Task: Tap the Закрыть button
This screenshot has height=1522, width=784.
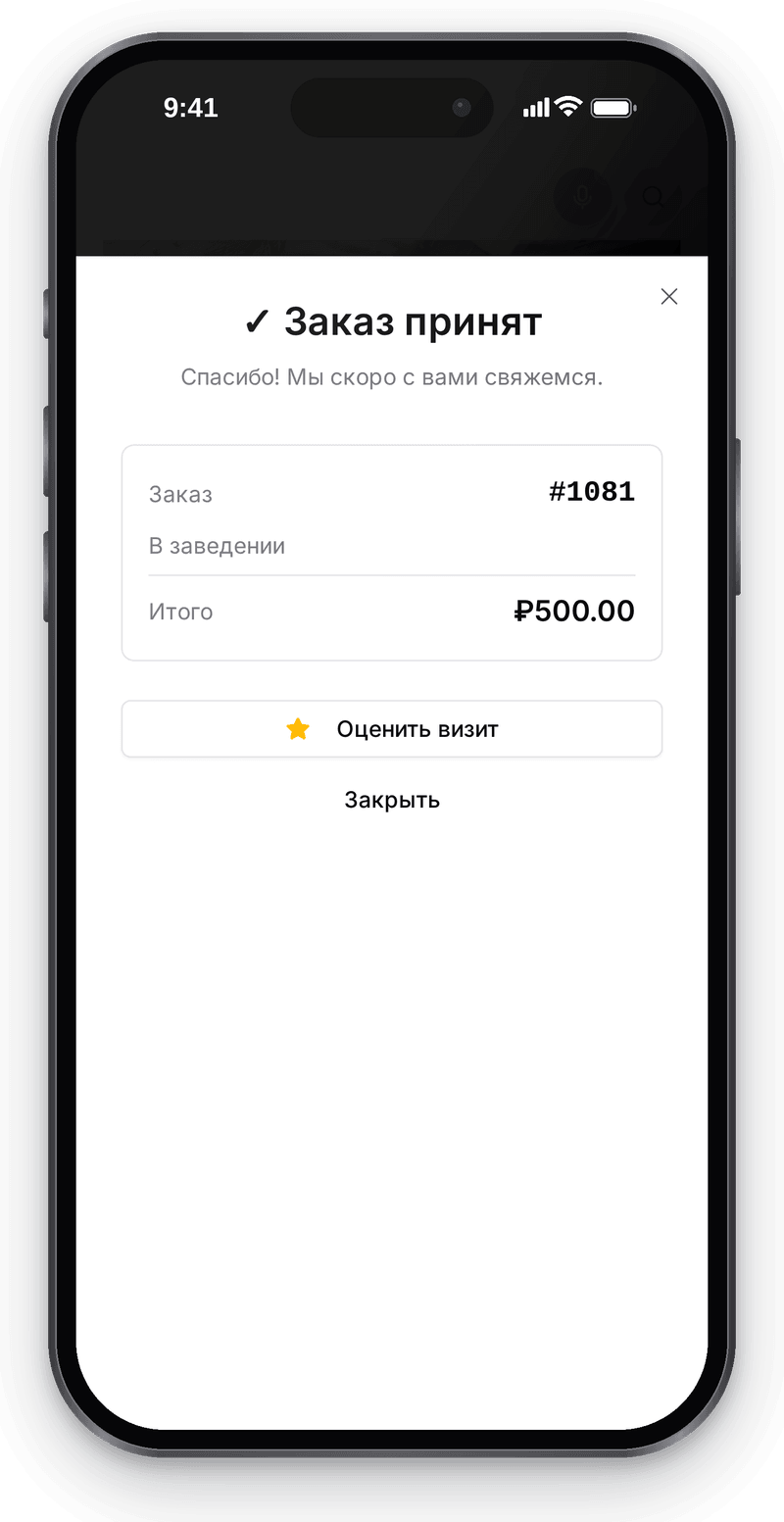Action: (x=392, y=800)
